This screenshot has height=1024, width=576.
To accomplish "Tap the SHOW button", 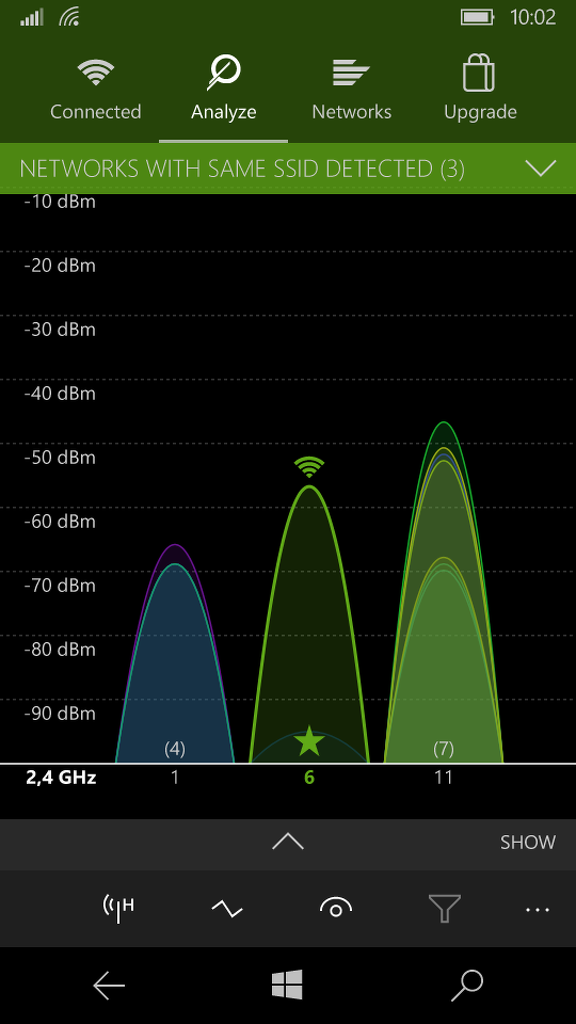I will pos(528,842).
